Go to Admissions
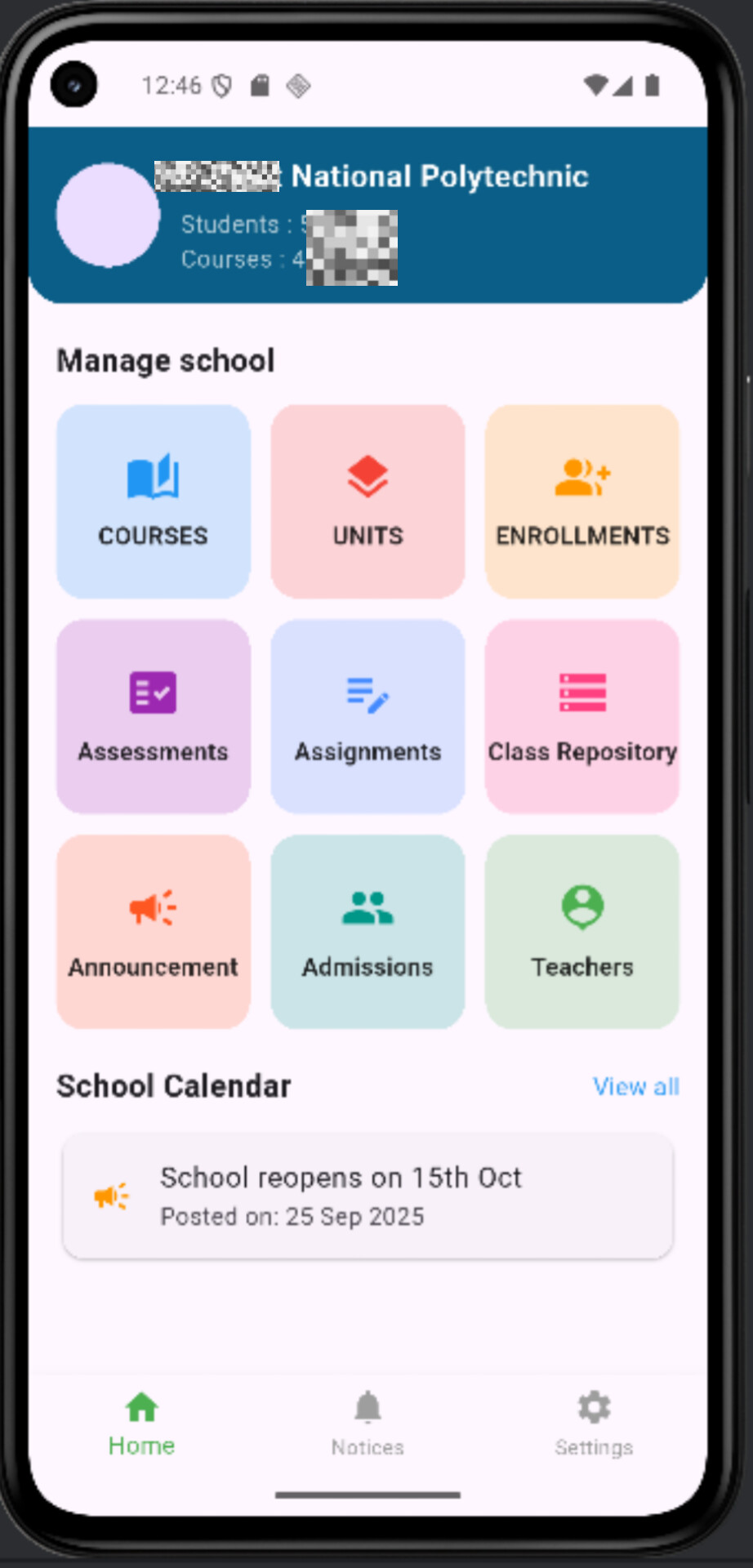This screenshot has width=753, height=1568. (368, 931)
